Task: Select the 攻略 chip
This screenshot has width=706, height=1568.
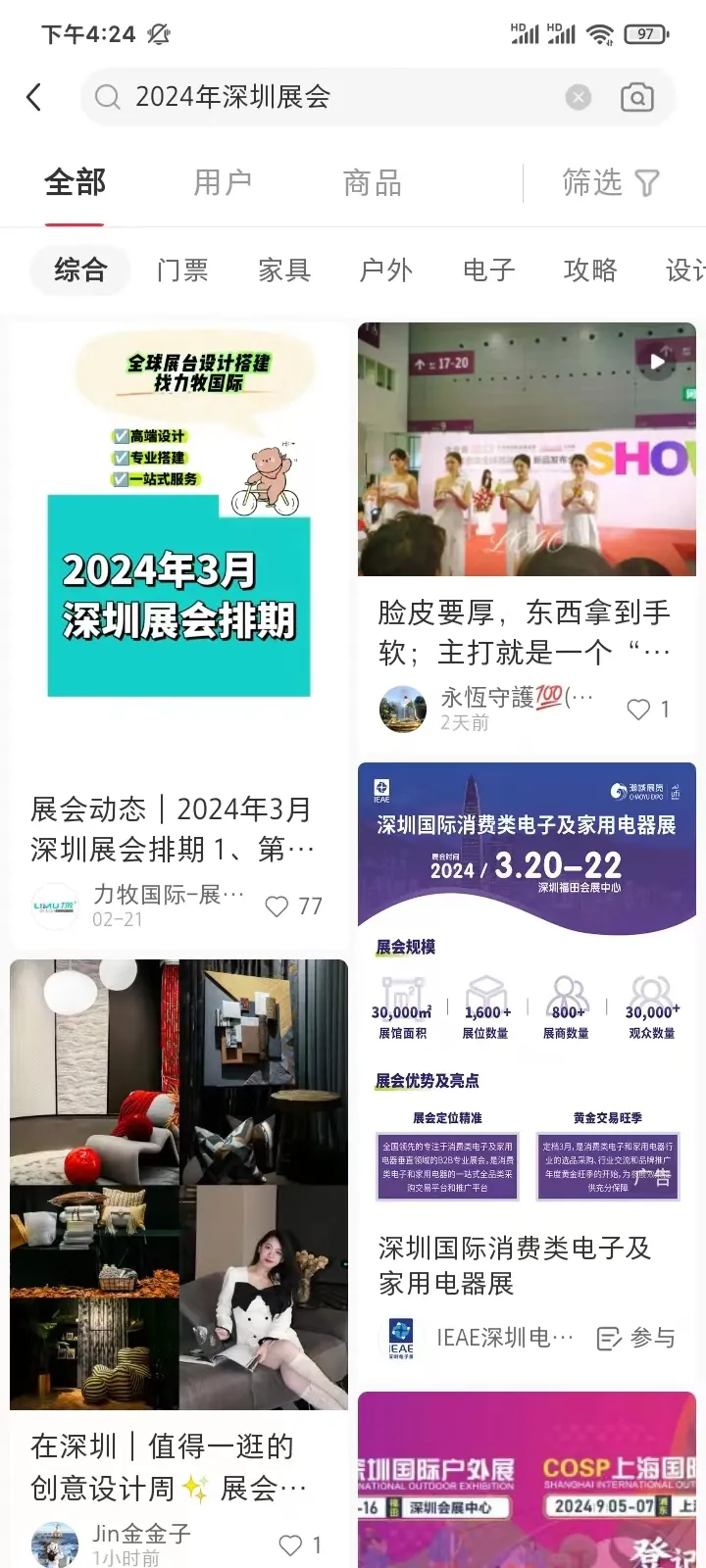Action: pyautogui.click(x=590, y=269)
